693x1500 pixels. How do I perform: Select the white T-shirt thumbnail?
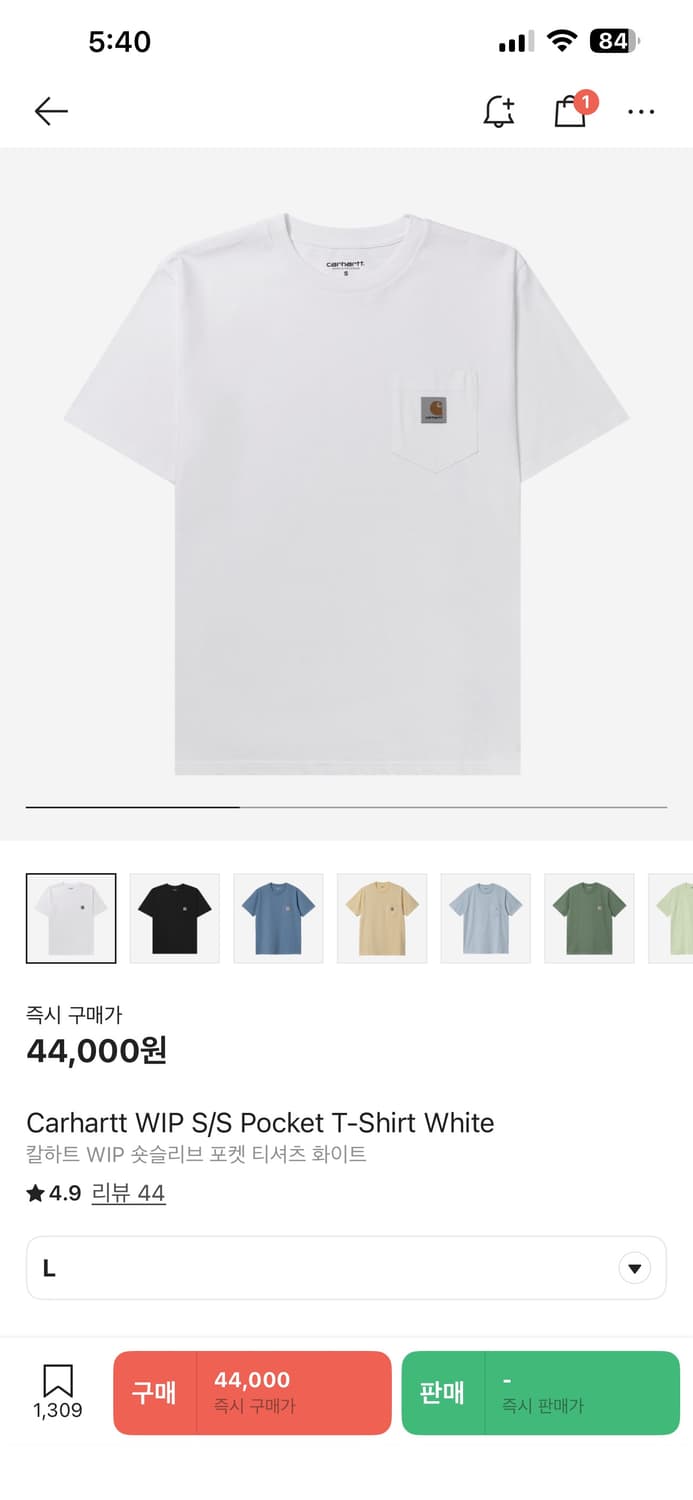point(71,918)
